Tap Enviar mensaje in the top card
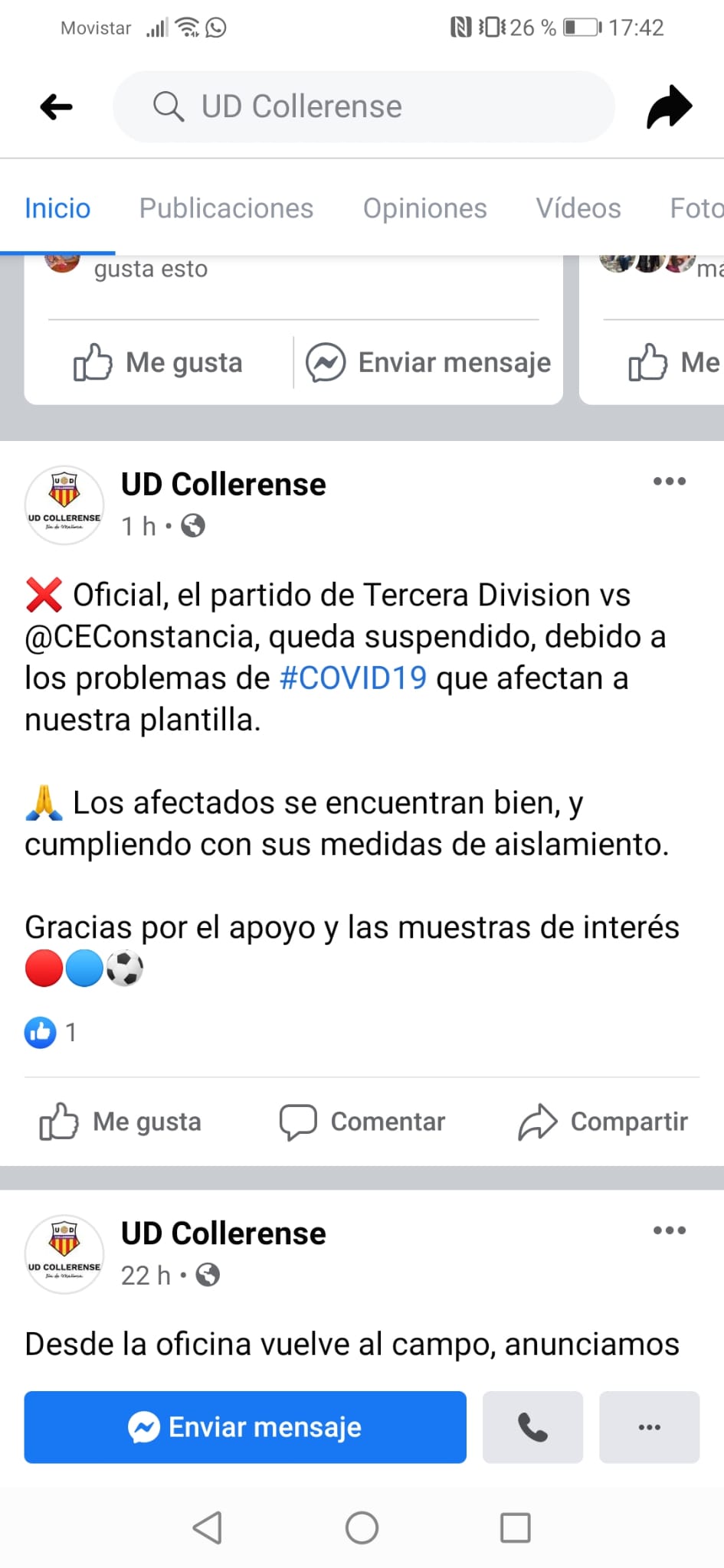 click(x=428, y=362)
